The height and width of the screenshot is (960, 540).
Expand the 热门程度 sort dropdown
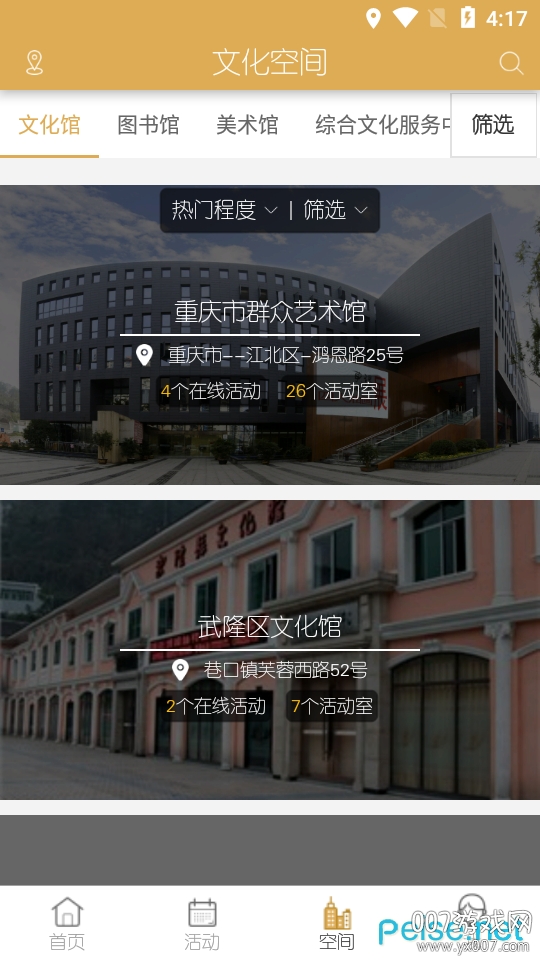[224, 210]
